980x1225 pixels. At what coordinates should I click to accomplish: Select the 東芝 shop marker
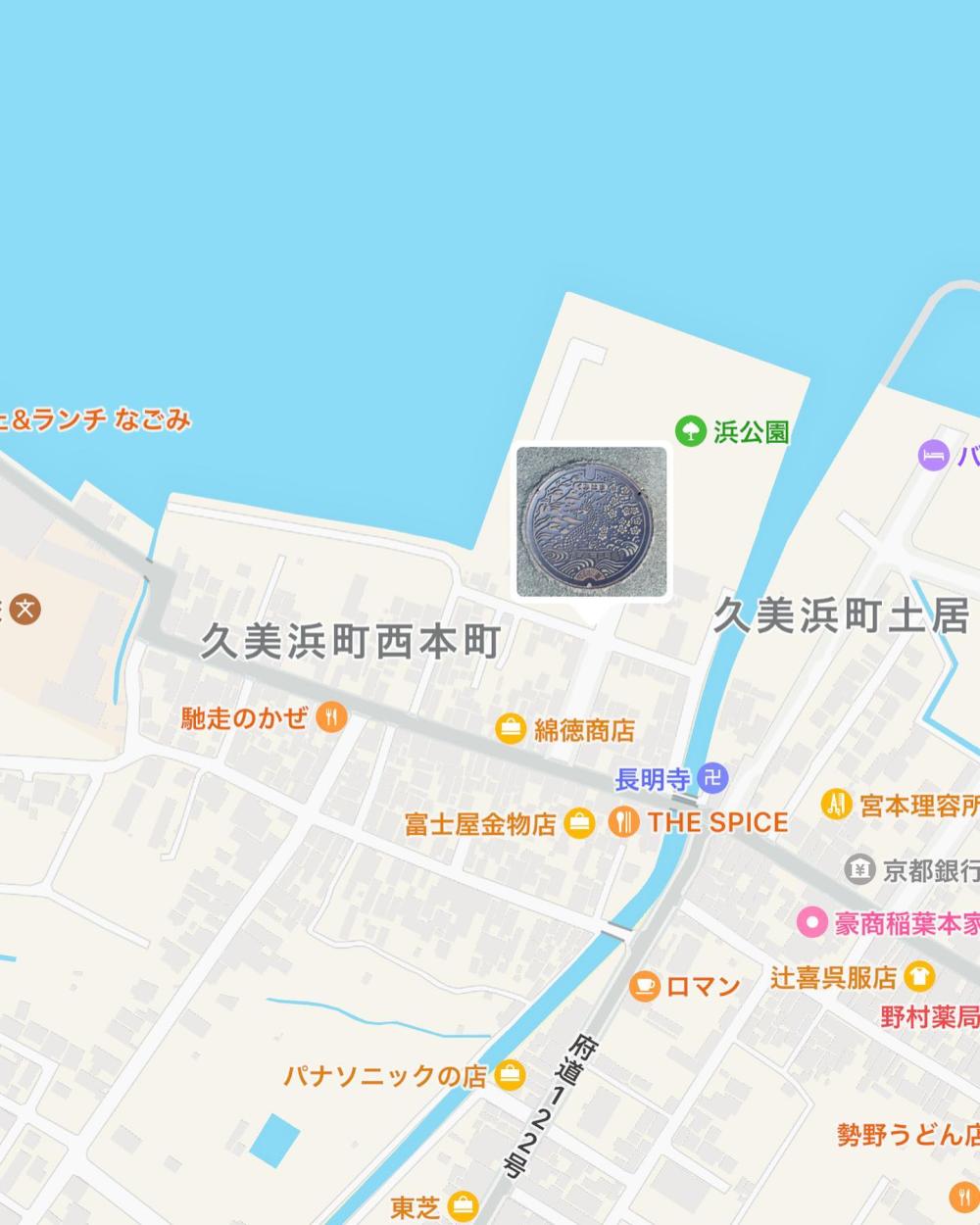463,1206
